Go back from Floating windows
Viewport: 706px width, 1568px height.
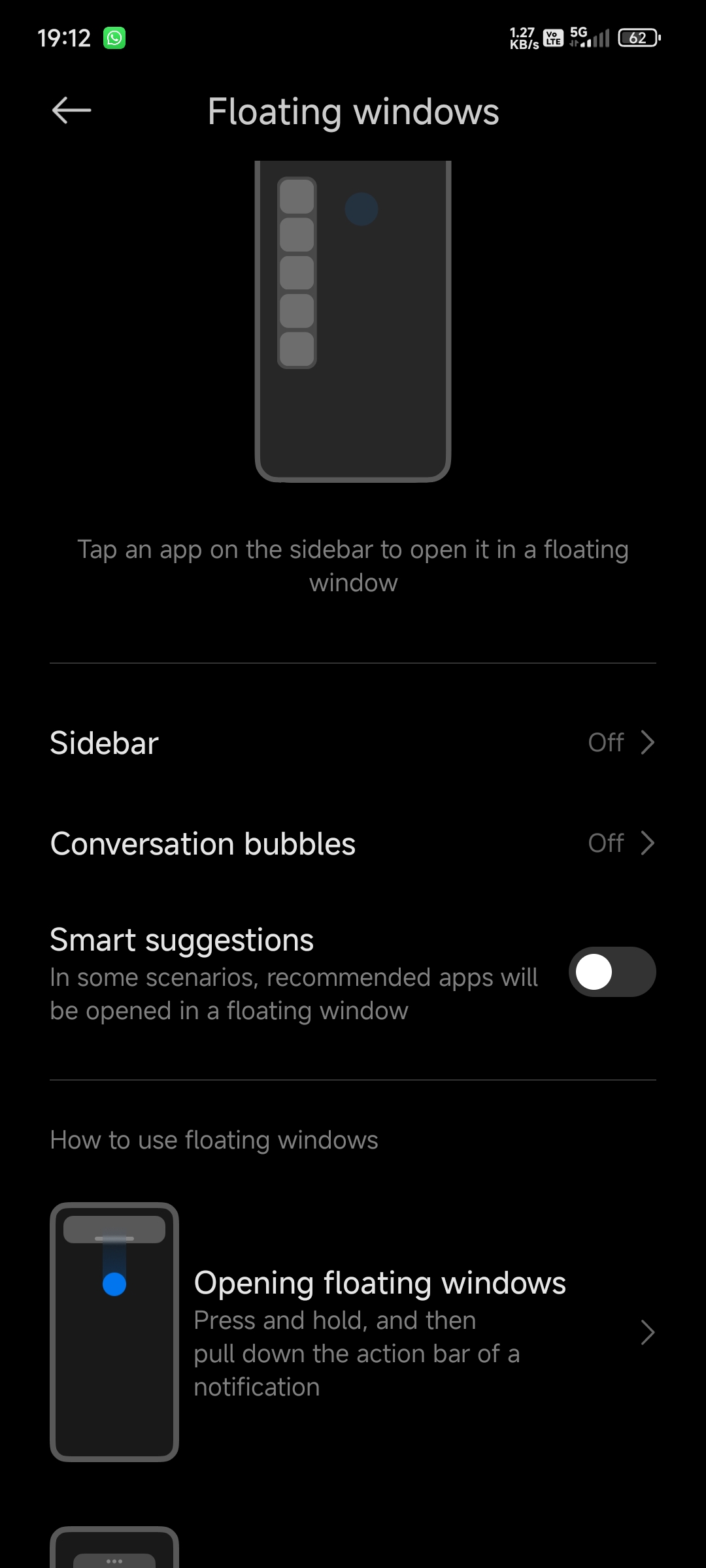[x=71, y=110]
